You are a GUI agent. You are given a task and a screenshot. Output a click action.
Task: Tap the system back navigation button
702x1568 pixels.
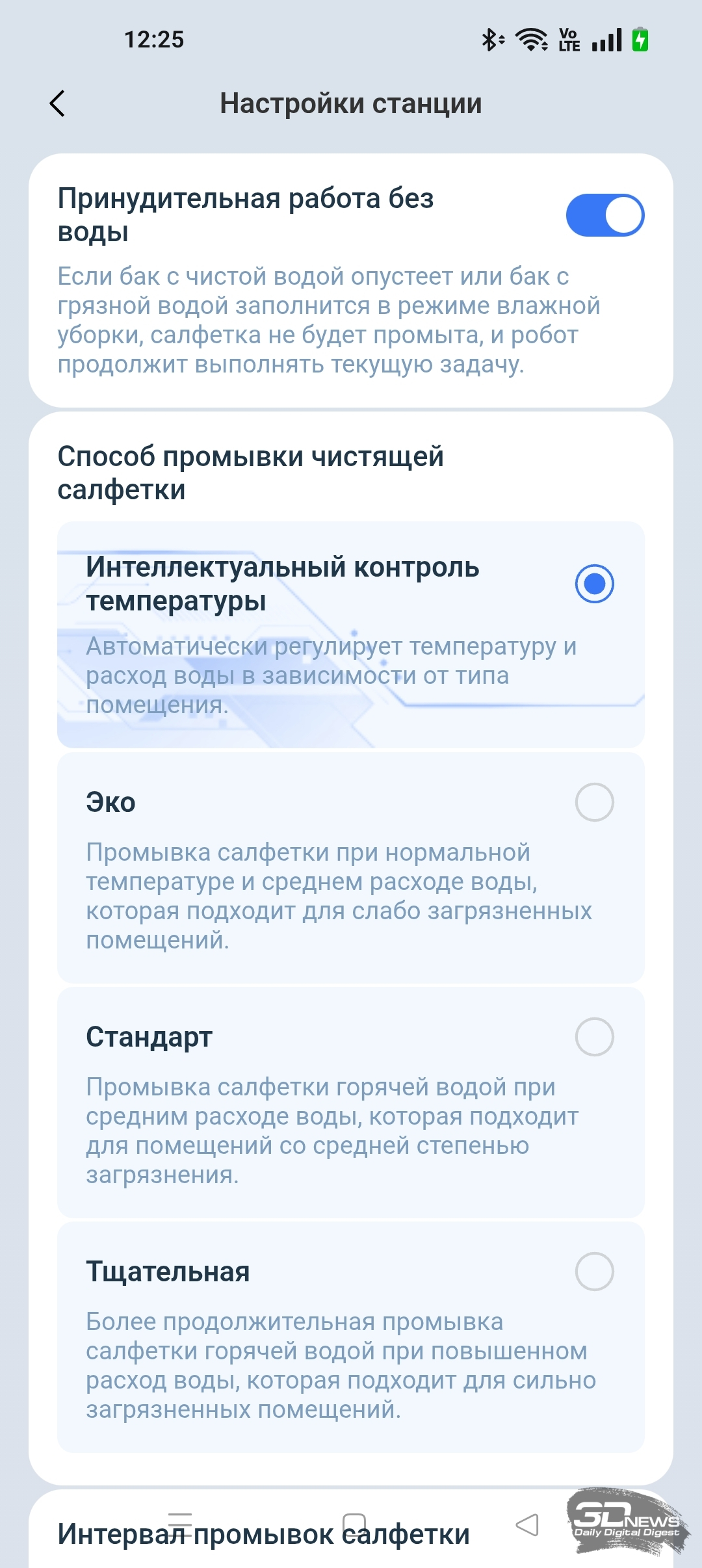(527, 1524)
